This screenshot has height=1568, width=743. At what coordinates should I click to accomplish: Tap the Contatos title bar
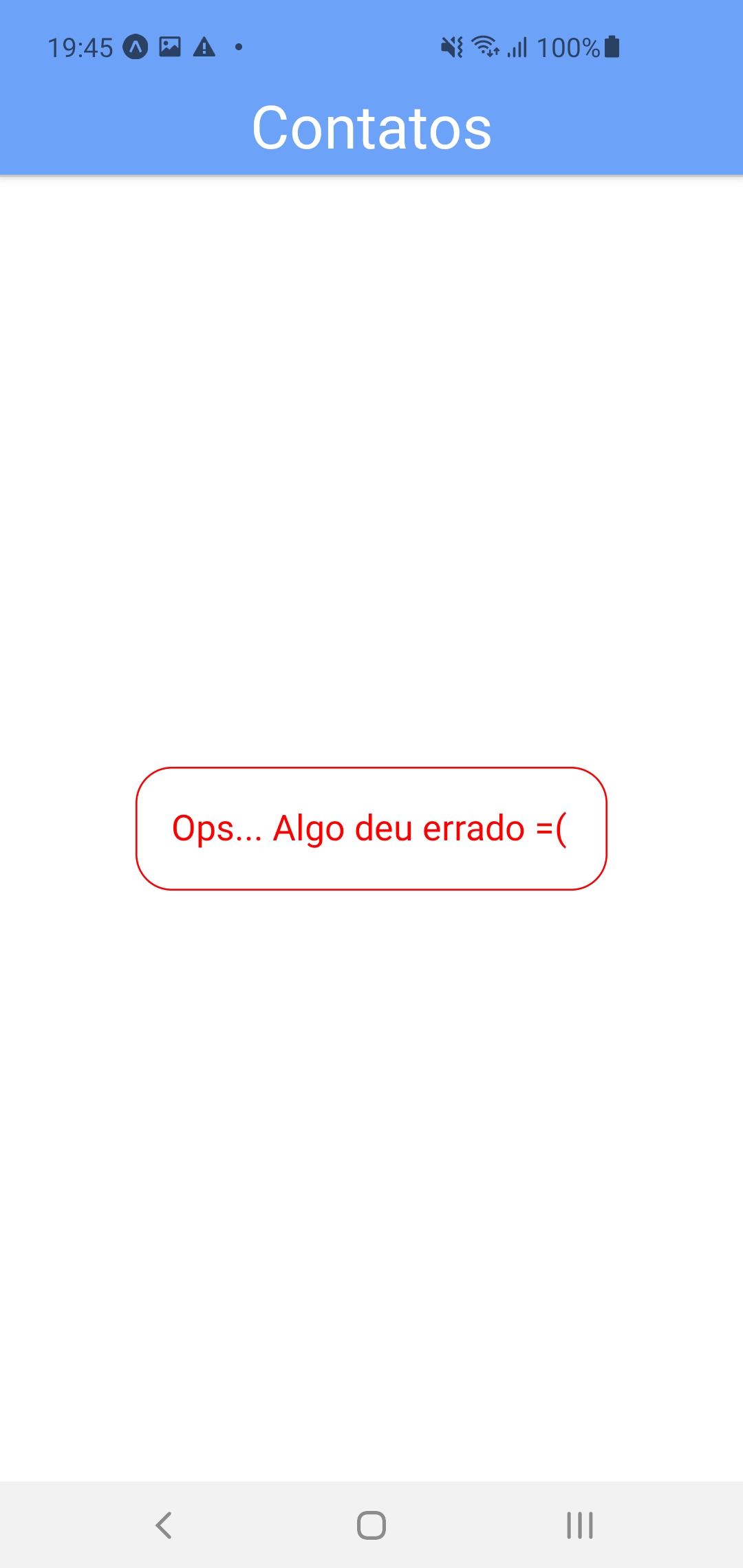[x=371, y=127]
